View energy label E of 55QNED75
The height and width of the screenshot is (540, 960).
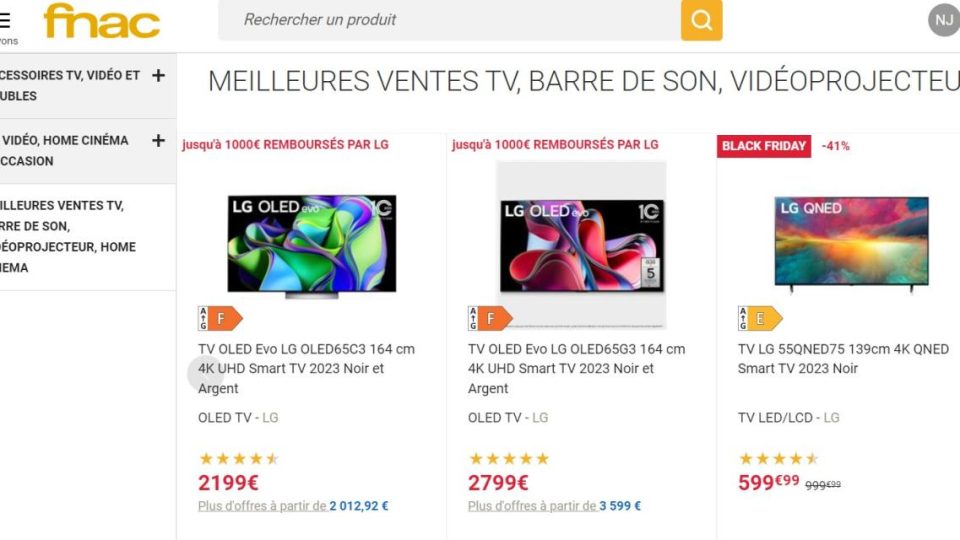tap(760, 319)
